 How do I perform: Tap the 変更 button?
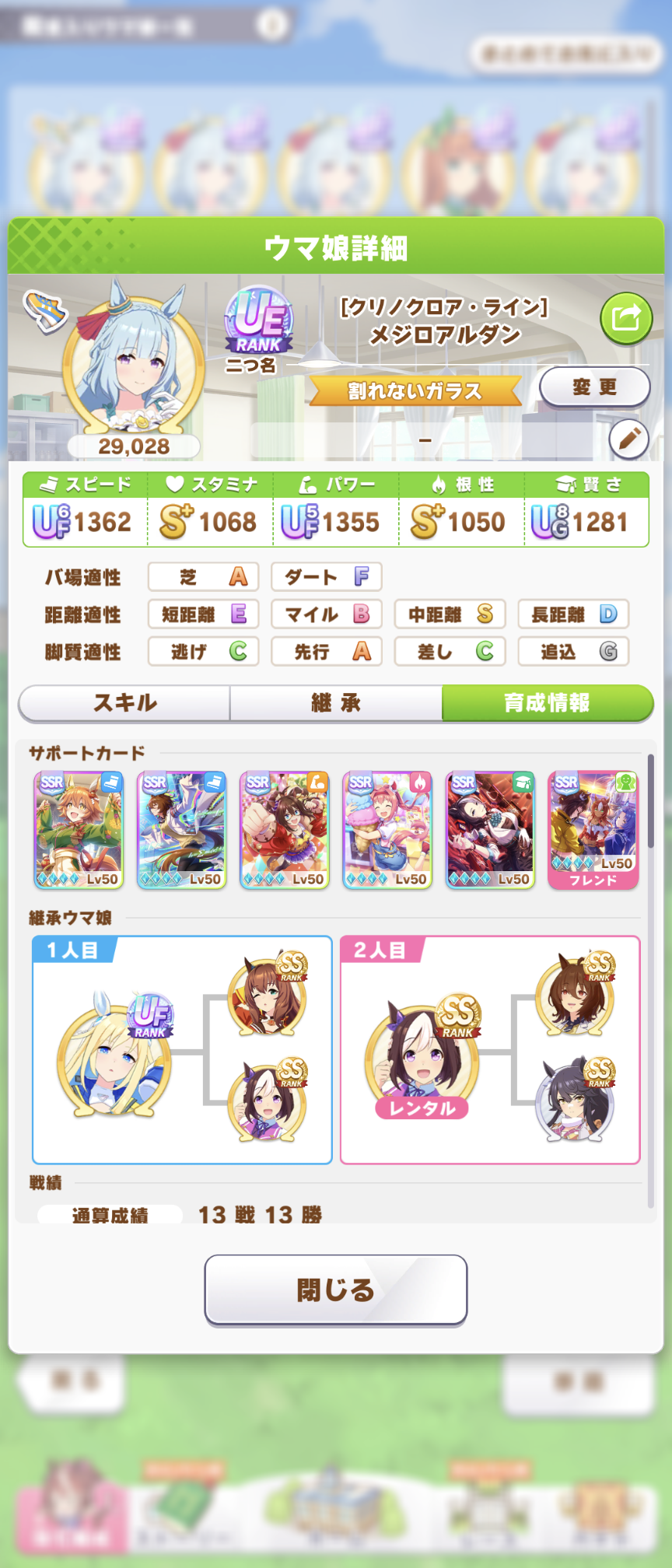pyautogui.click(x=595, y=387)
